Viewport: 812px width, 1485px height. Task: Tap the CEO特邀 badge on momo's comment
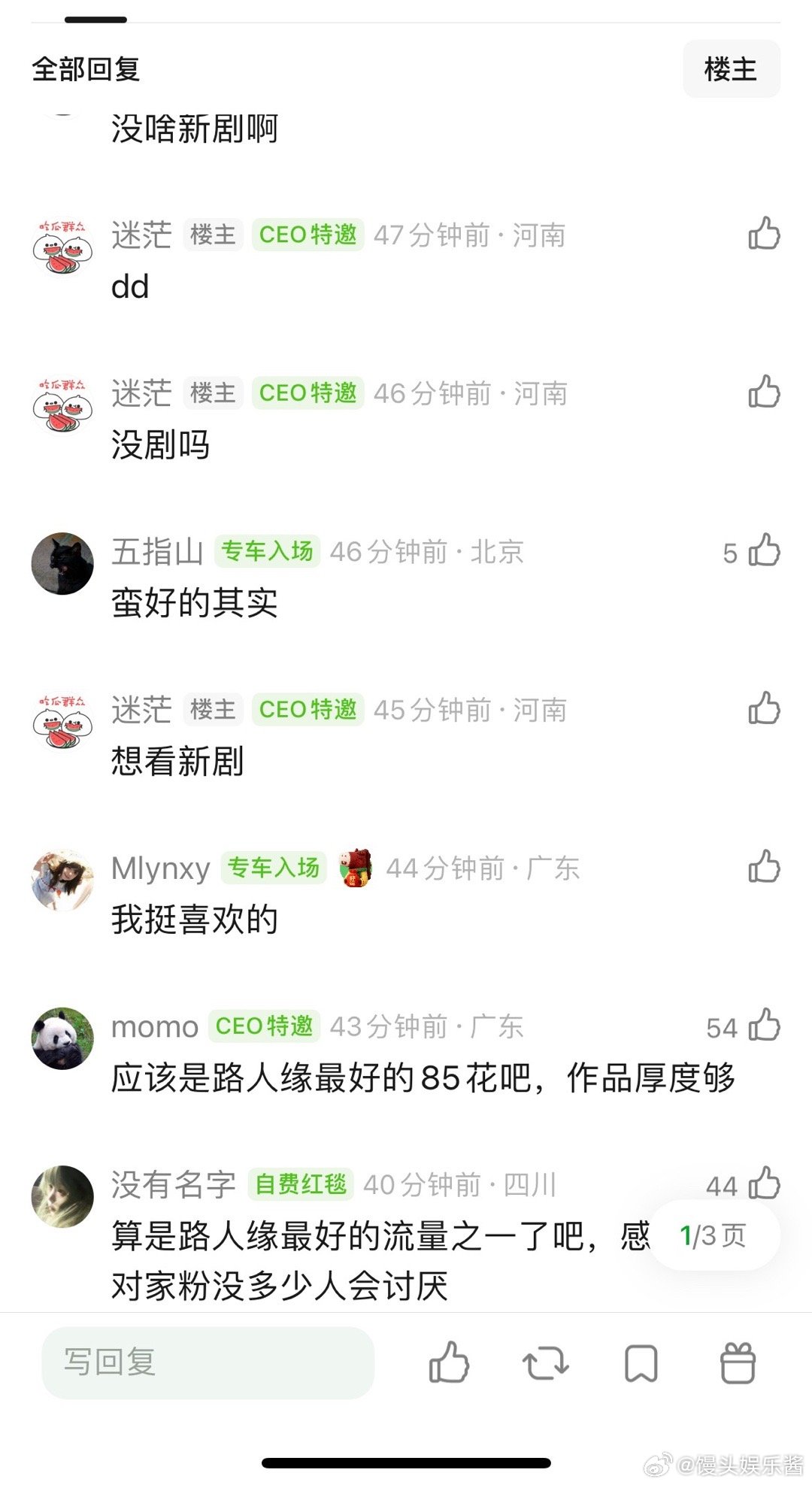[x=264, y=1025]
